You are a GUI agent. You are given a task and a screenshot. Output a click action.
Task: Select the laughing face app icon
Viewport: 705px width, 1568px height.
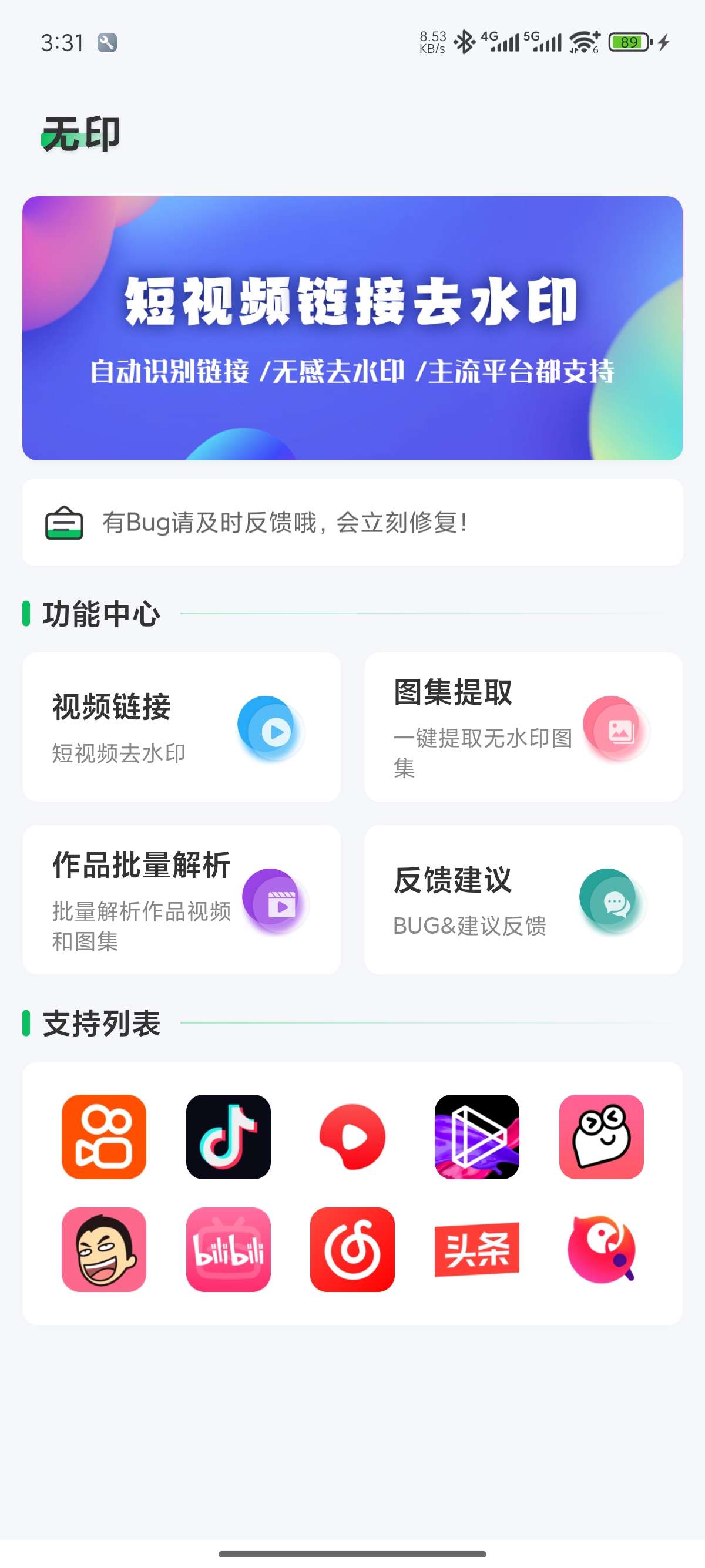click(x=103, y=1249)
